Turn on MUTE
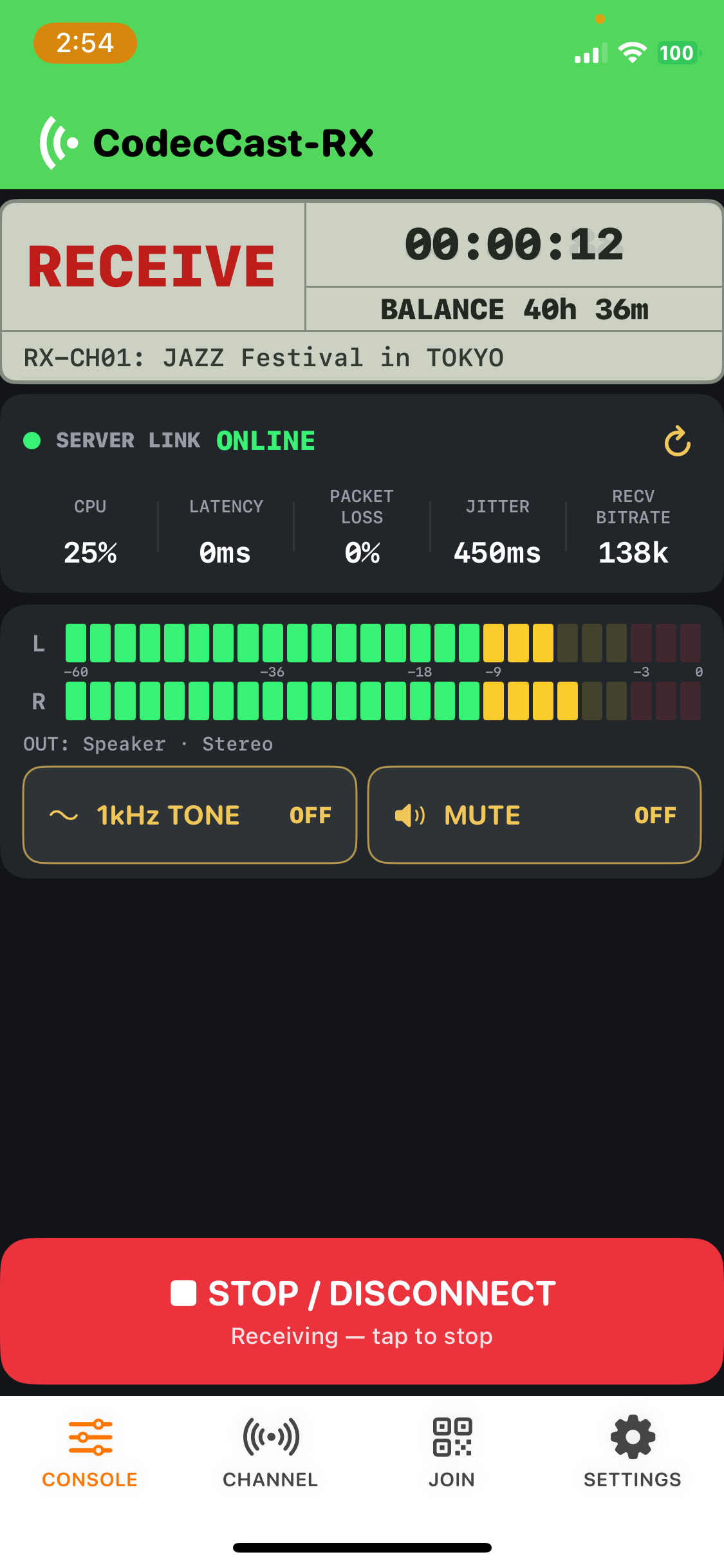This screenshot has height=1568, width=724. click(x=534, y=815)
